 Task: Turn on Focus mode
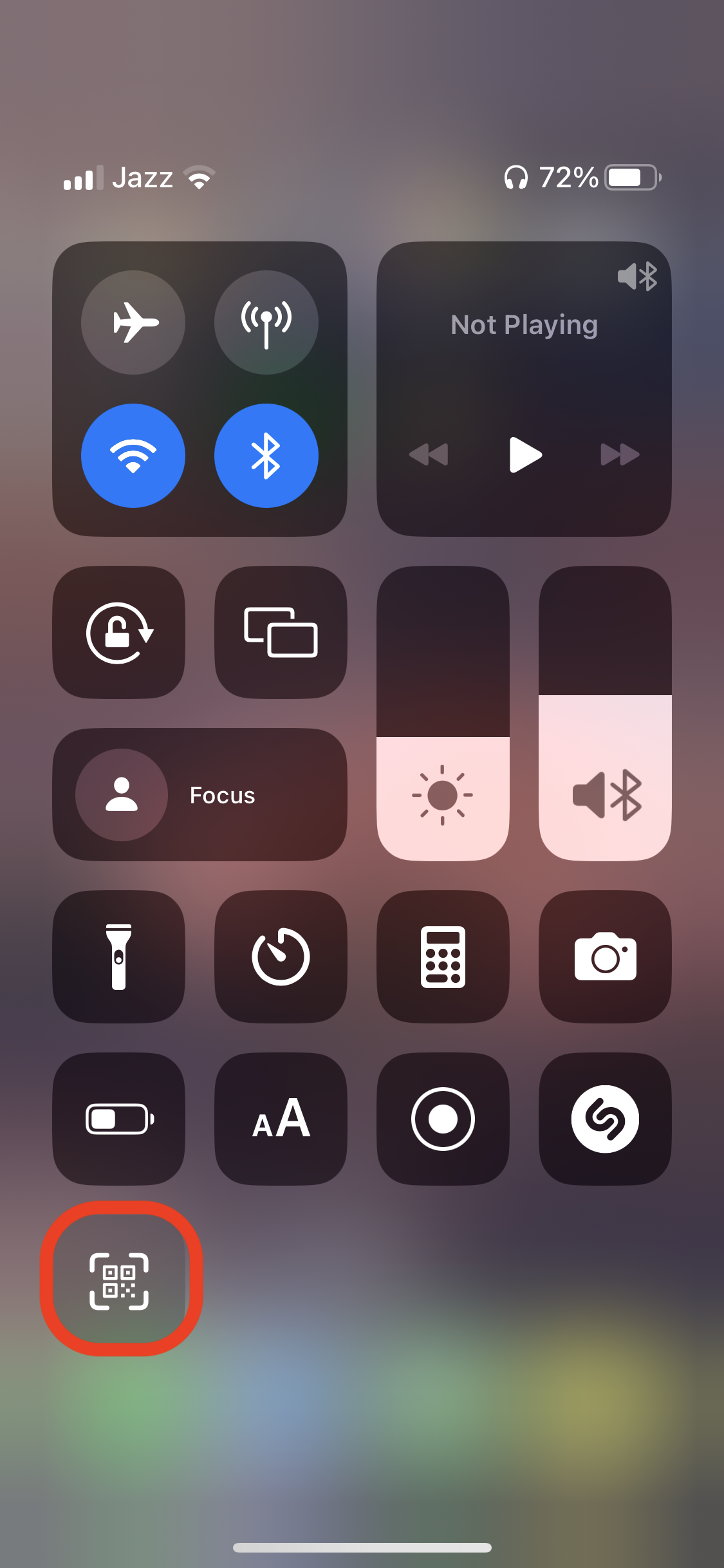[200, 795]
